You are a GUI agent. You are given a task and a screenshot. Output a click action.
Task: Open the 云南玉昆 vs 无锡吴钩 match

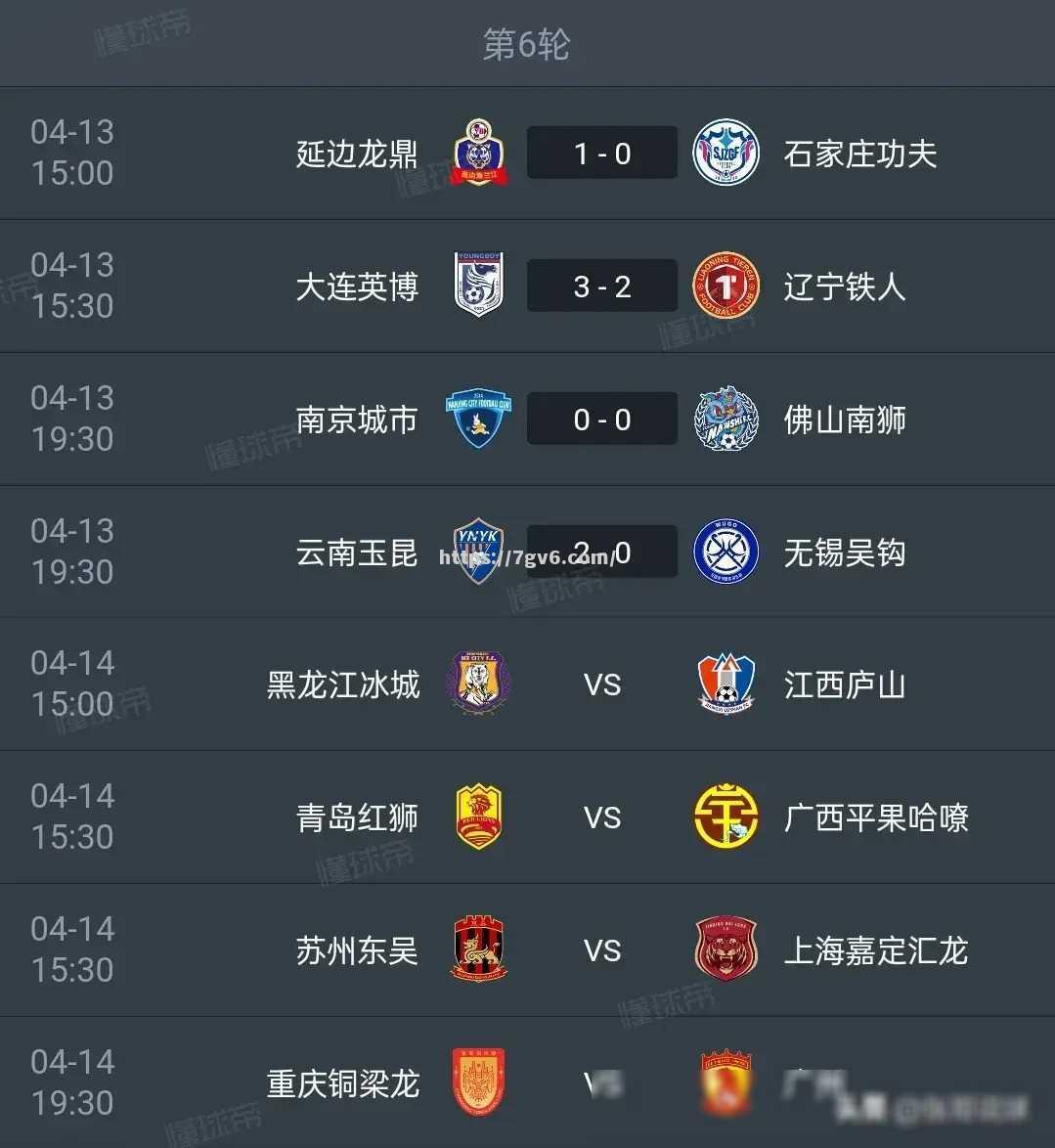[601, 552]
